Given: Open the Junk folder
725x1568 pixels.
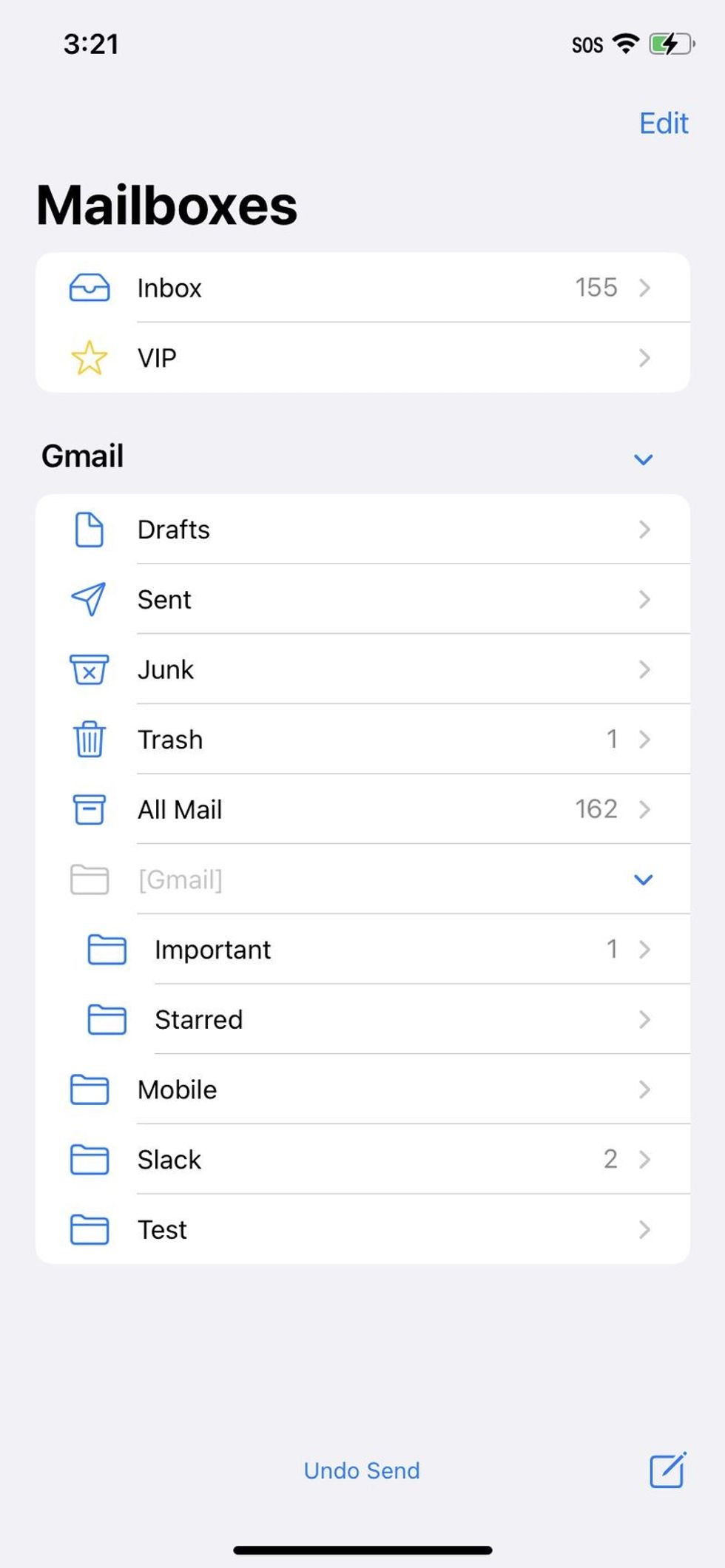Looking at the screenshot, I should click(362, 669).
